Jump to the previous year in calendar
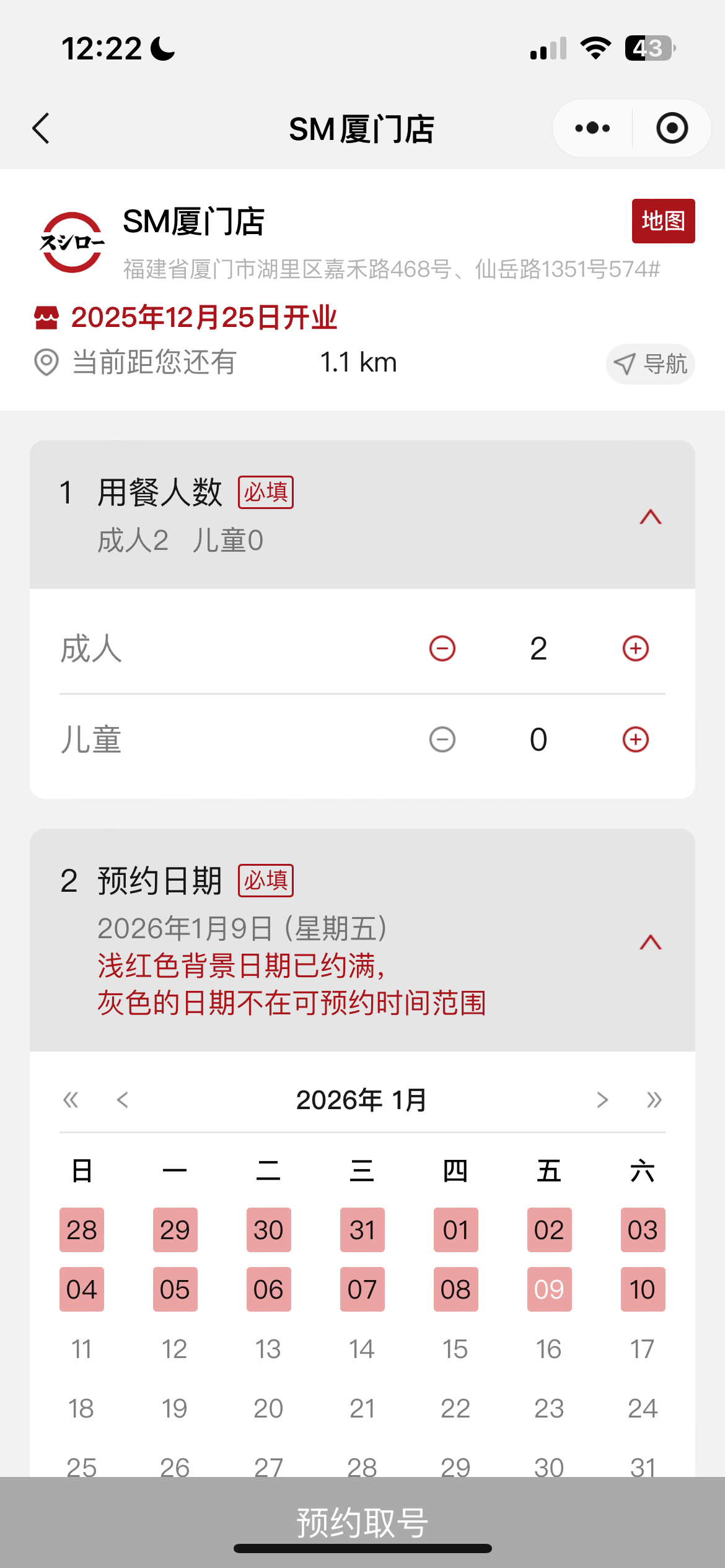The height and width of the screenshot is (1568, 725). pos(71,1100)
